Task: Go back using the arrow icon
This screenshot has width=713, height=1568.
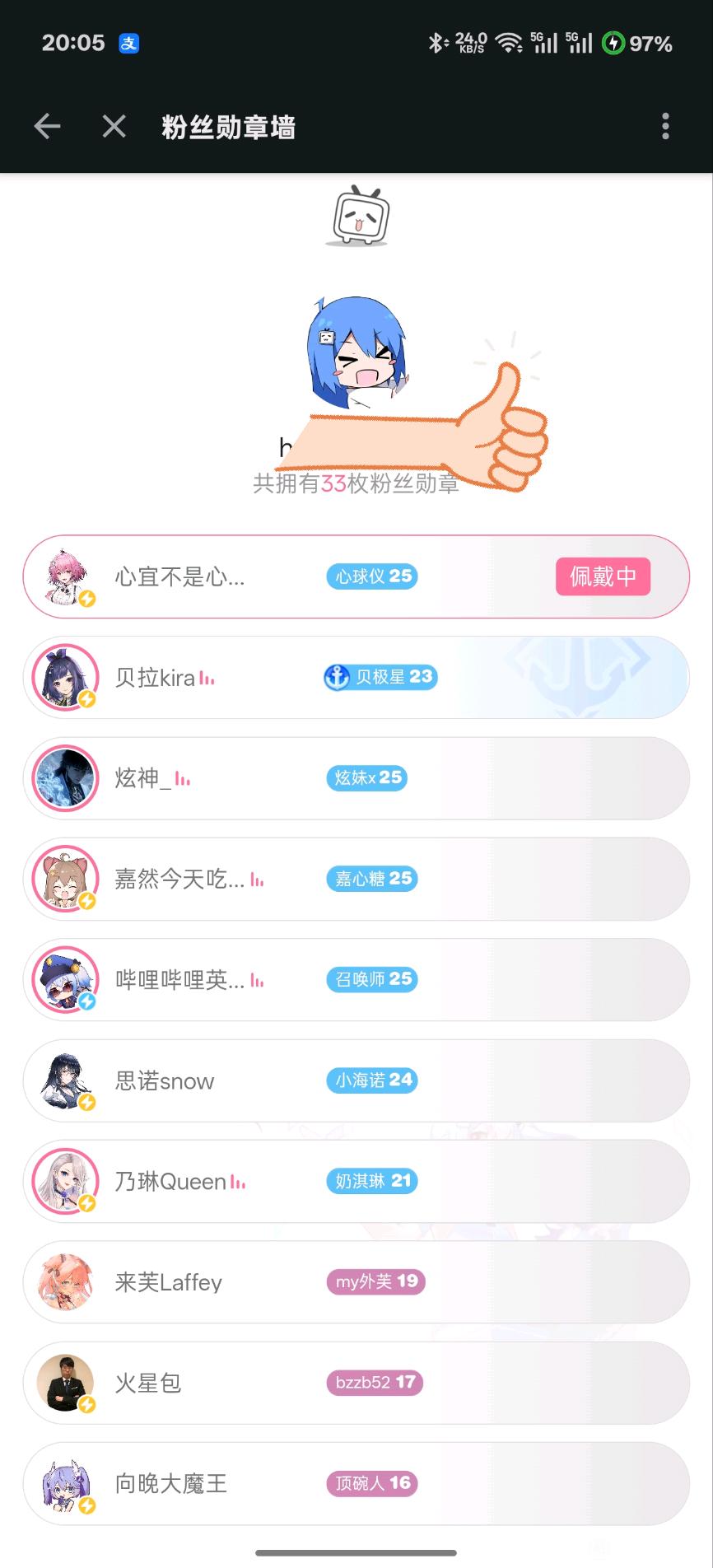Action: point(48,126)
